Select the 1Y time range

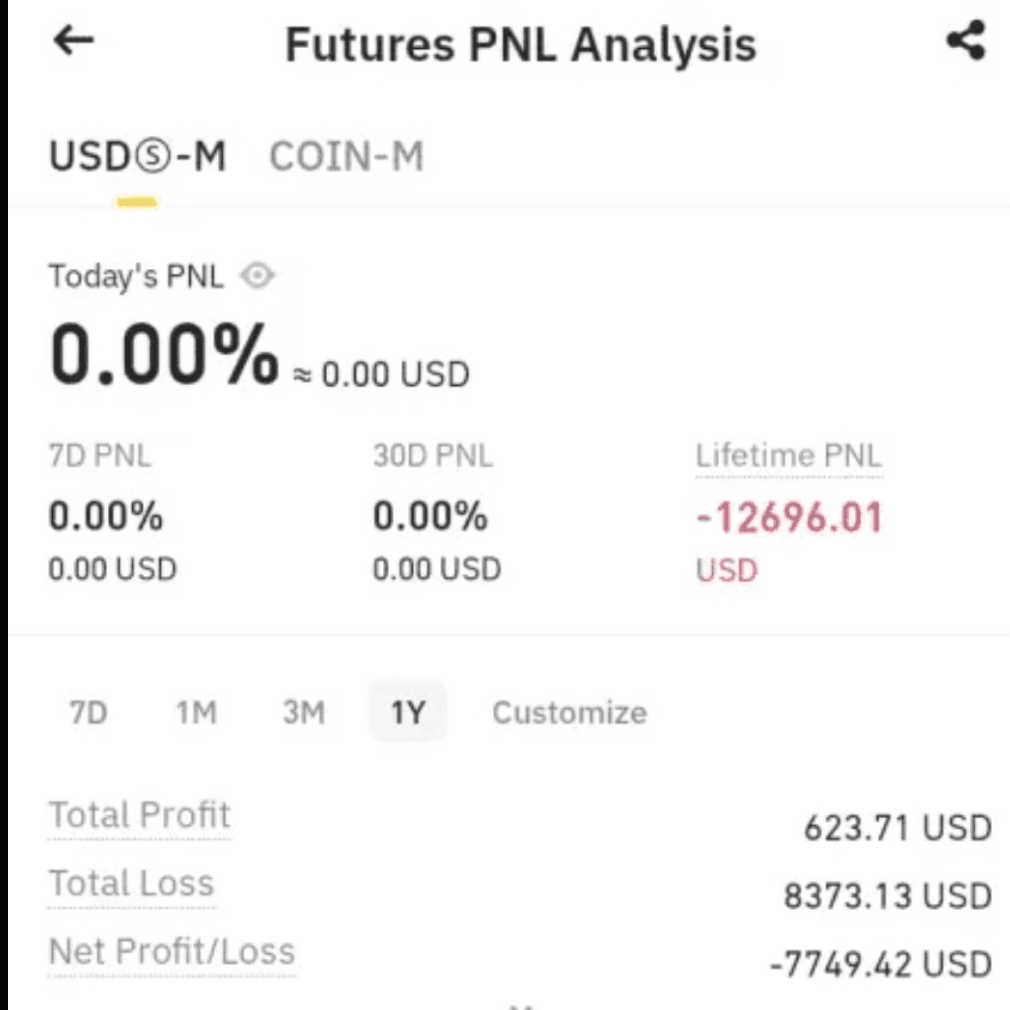tap(408, 712)
